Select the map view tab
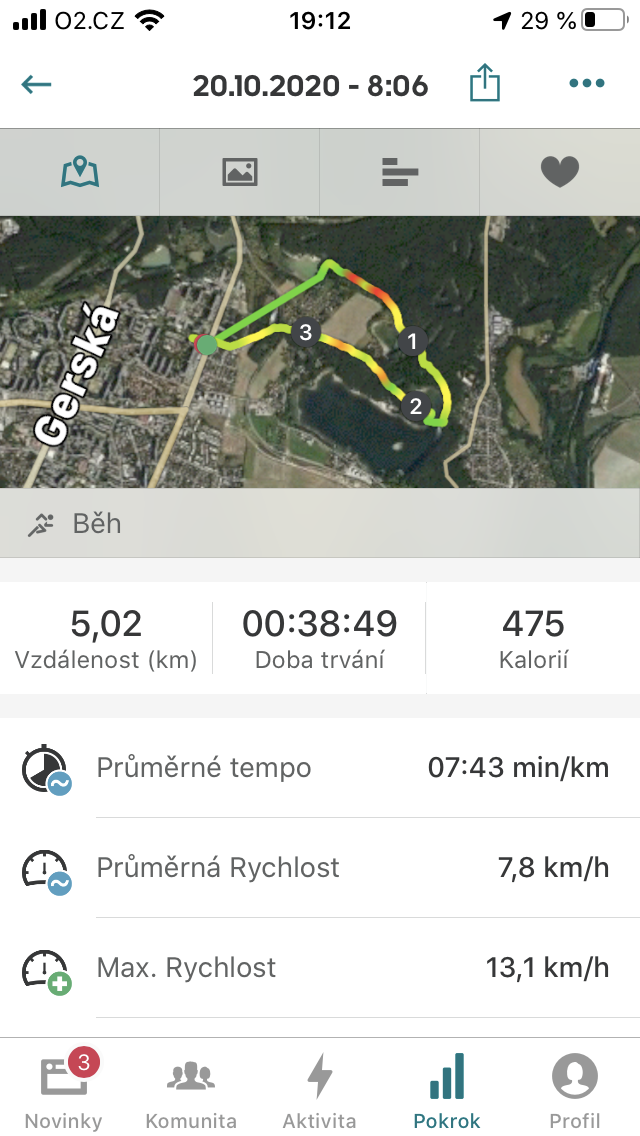The height and width of the screenshot is (1136, 640). click(x=80, y=172)
